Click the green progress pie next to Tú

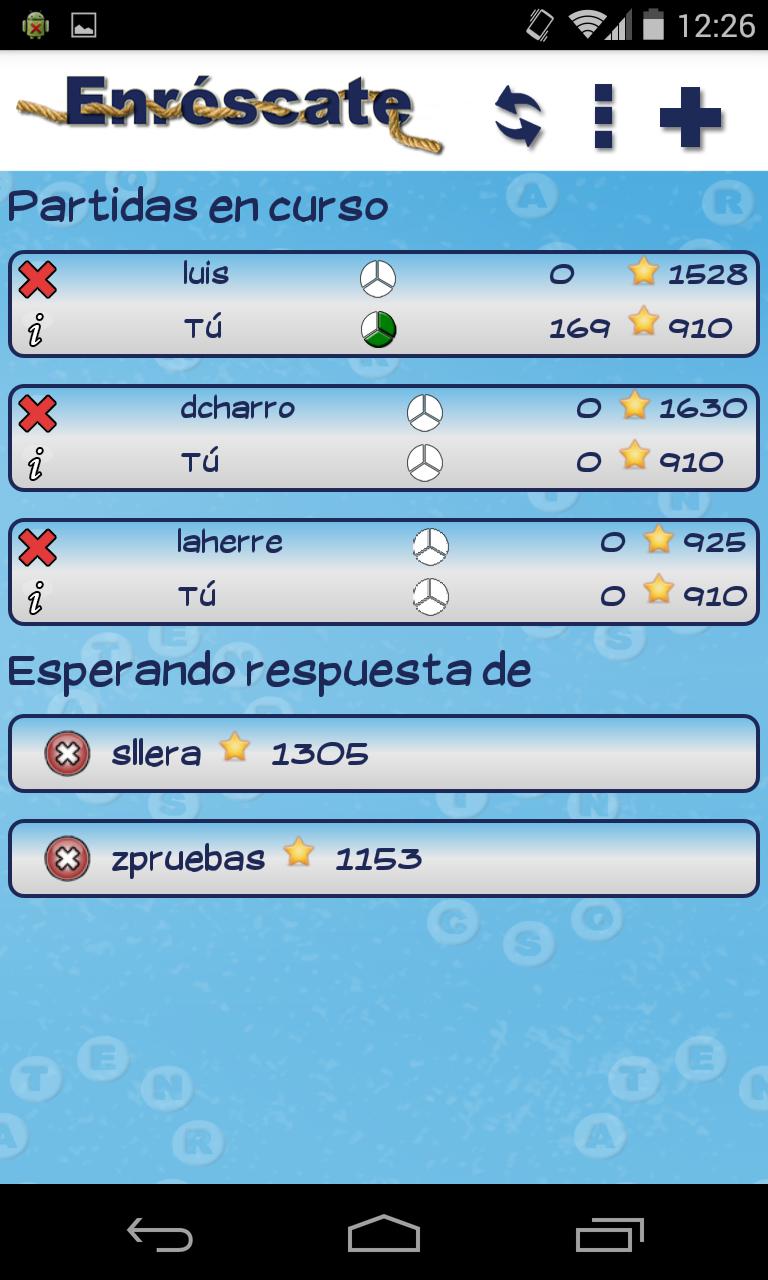point(378,327)
